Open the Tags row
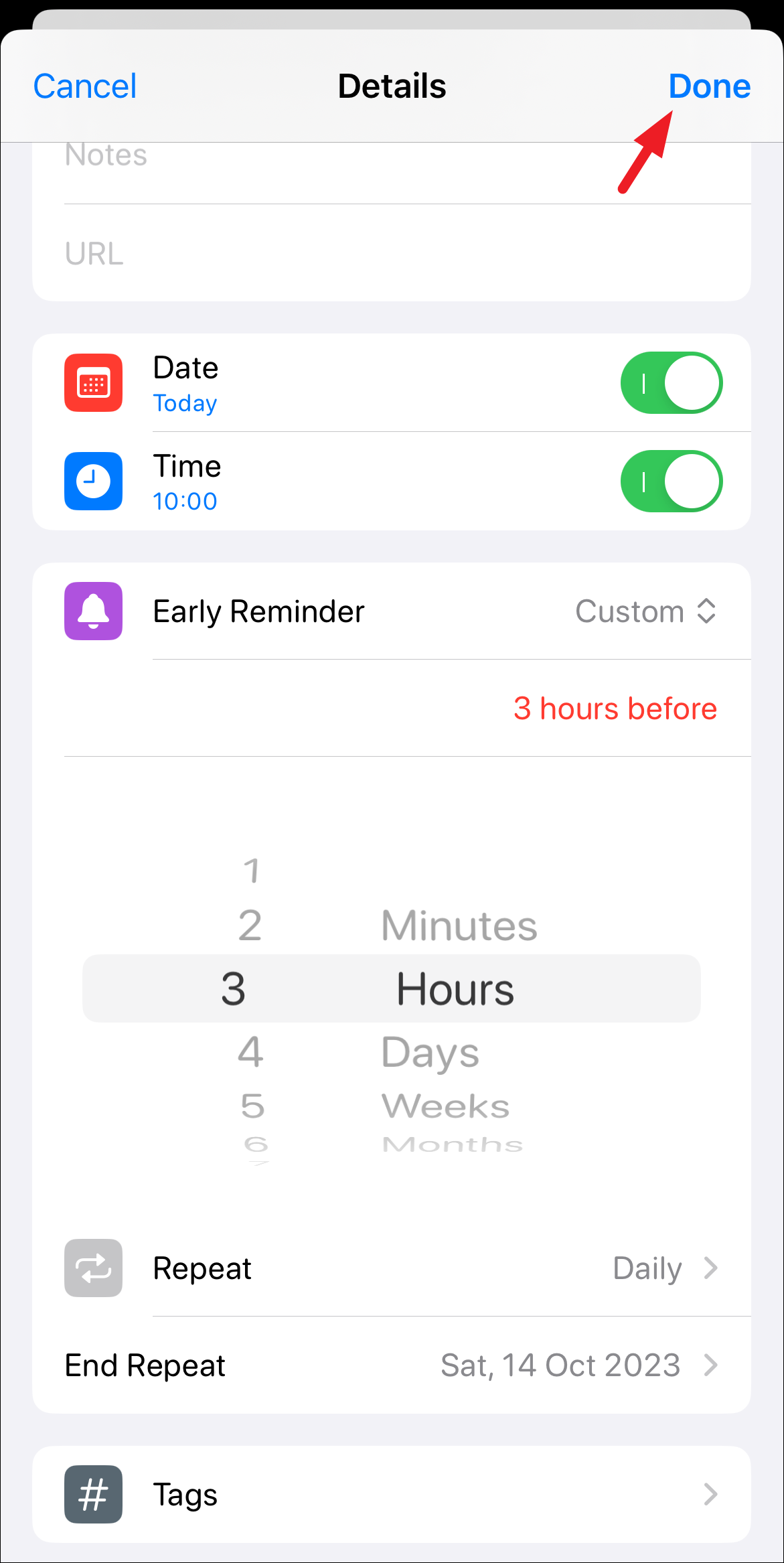Screen dimensions: 784x1563 (x=391, y=1495)
